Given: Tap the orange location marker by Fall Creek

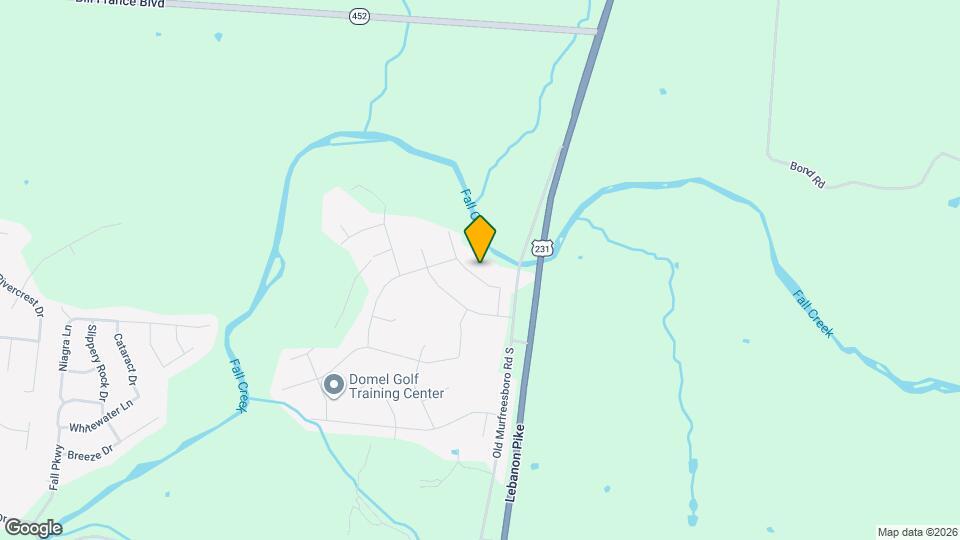Looking at the screenshot, I should pyautogui.click(x=480, y=238).
